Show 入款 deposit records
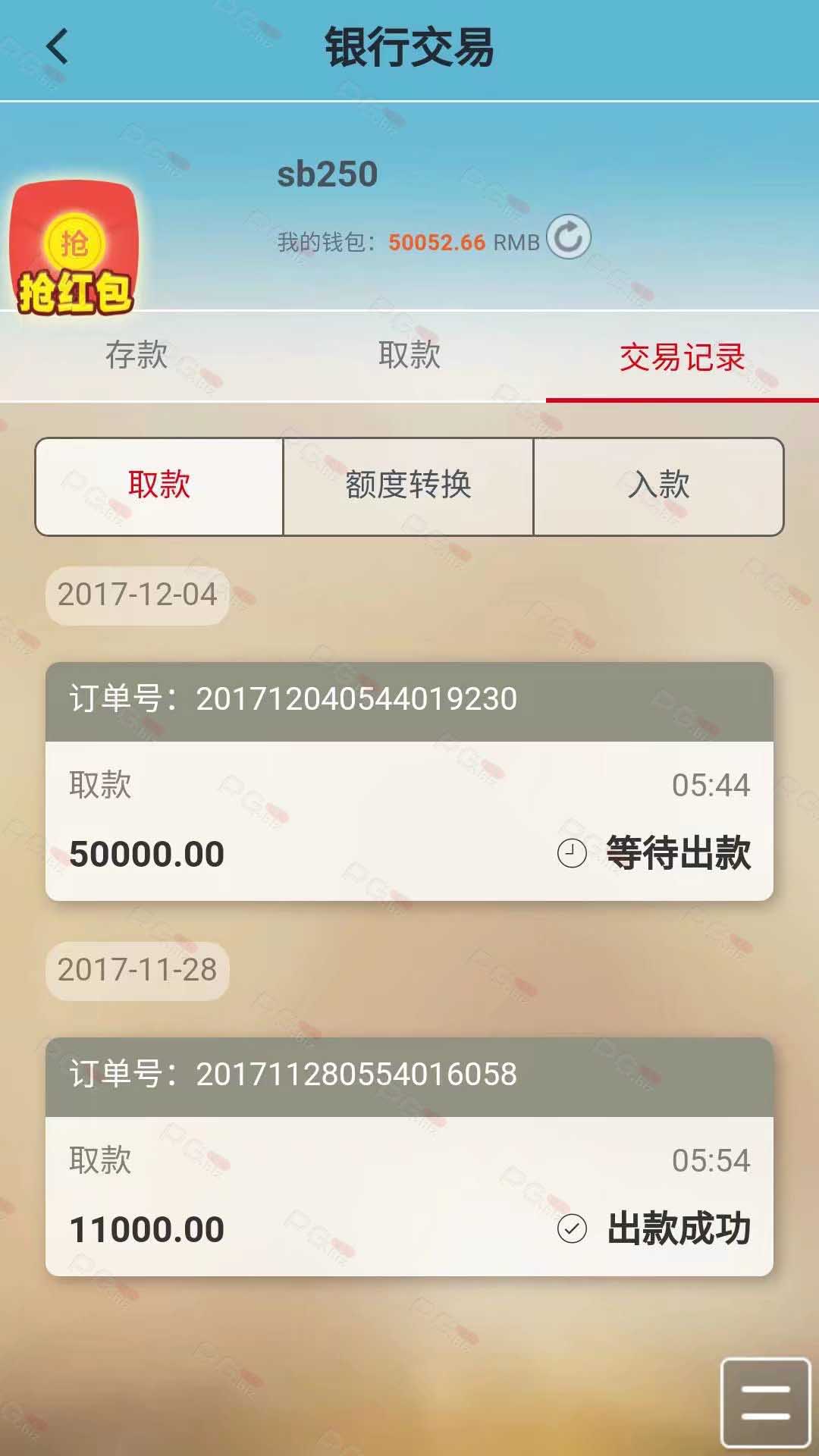The width and height of the screenshot is (819, 1456). (658, 486)
